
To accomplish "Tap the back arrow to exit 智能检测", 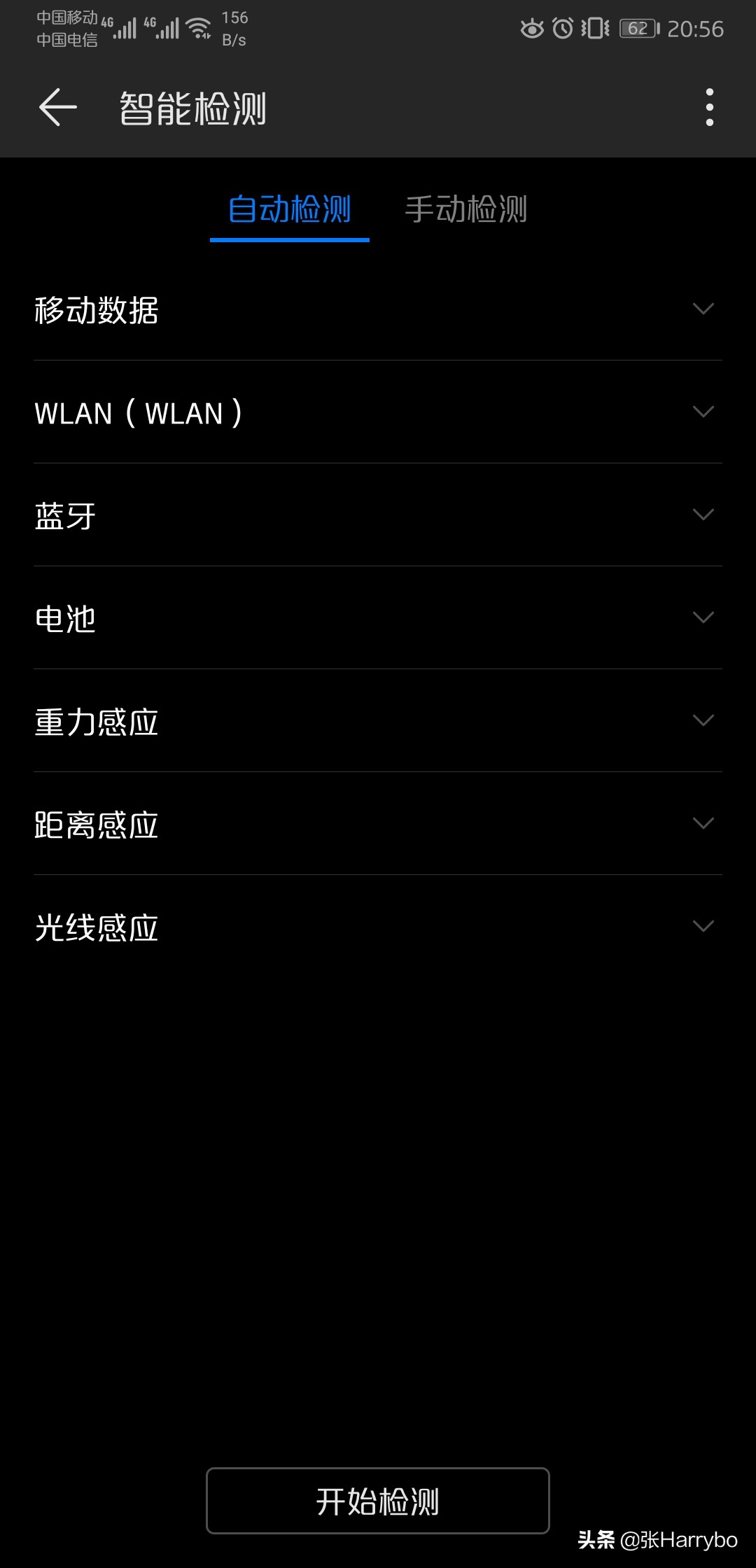I will click(56, 106).
